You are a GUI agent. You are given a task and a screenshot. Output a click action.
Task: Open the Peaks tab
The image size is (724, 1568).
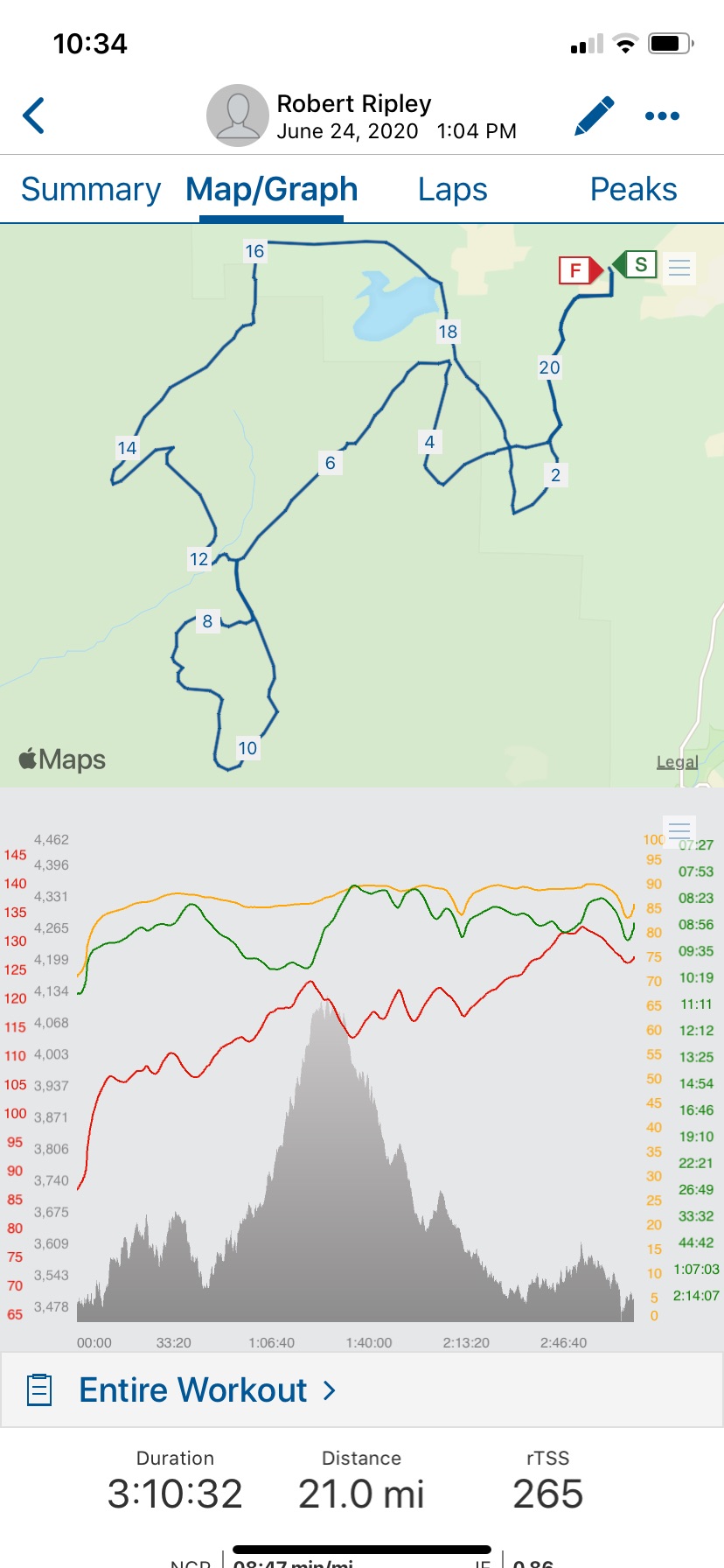click(633, 189)
